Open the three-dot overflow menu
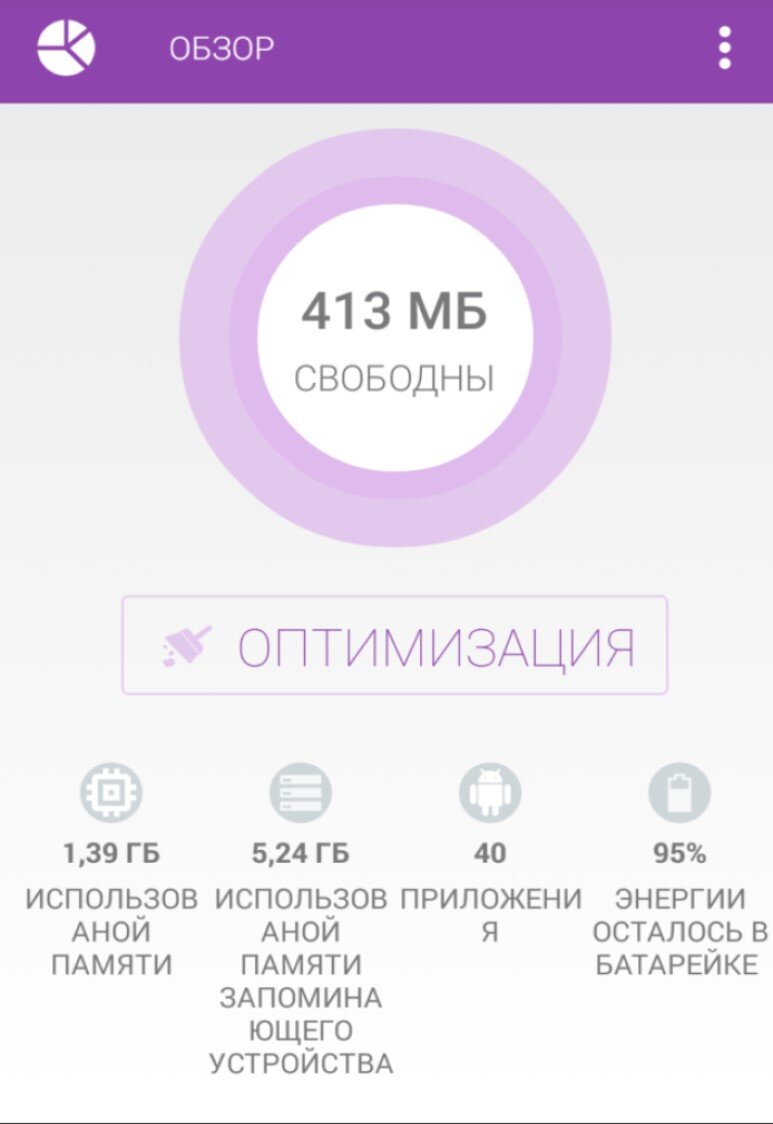This screenshot has width=773, height=1124. (721, 44)
